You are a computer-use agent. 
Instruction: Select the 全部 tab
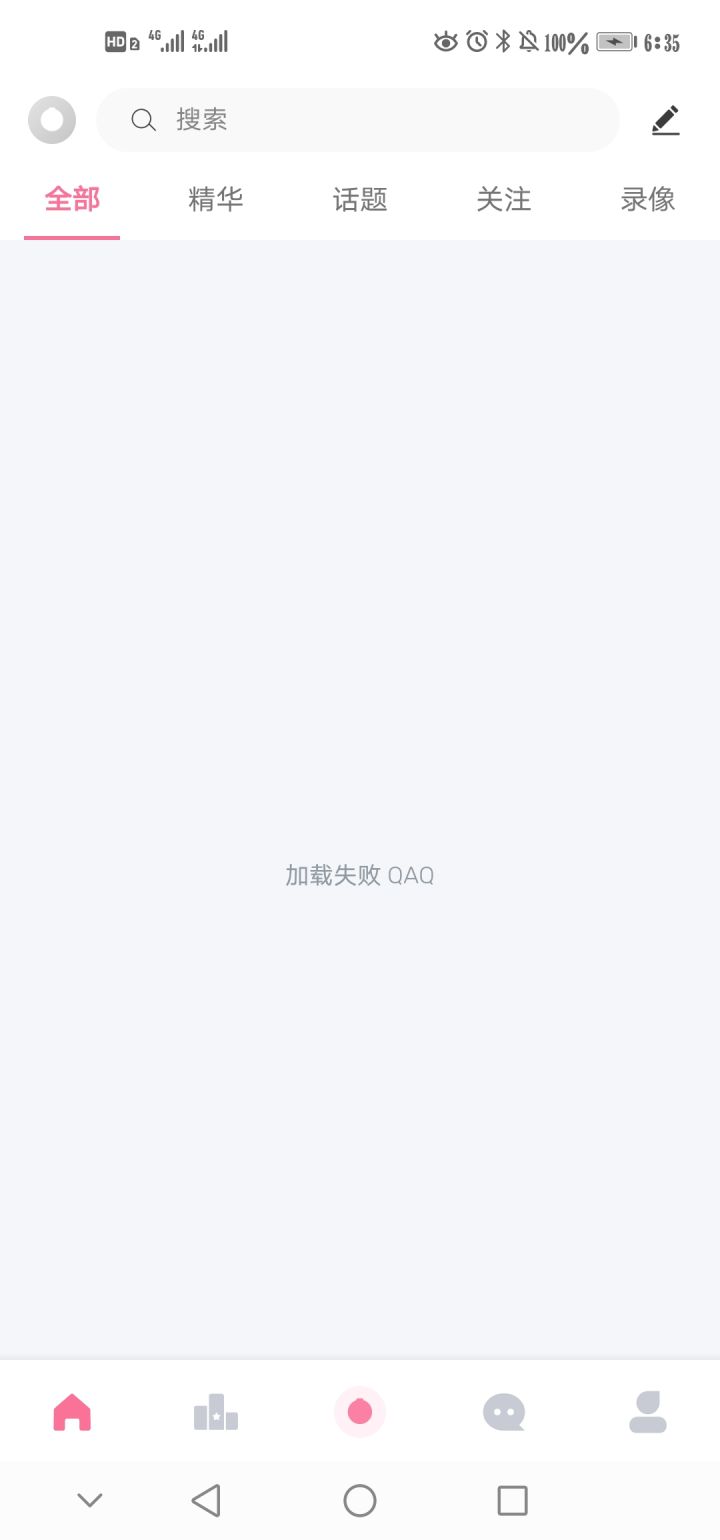point(71,199)
